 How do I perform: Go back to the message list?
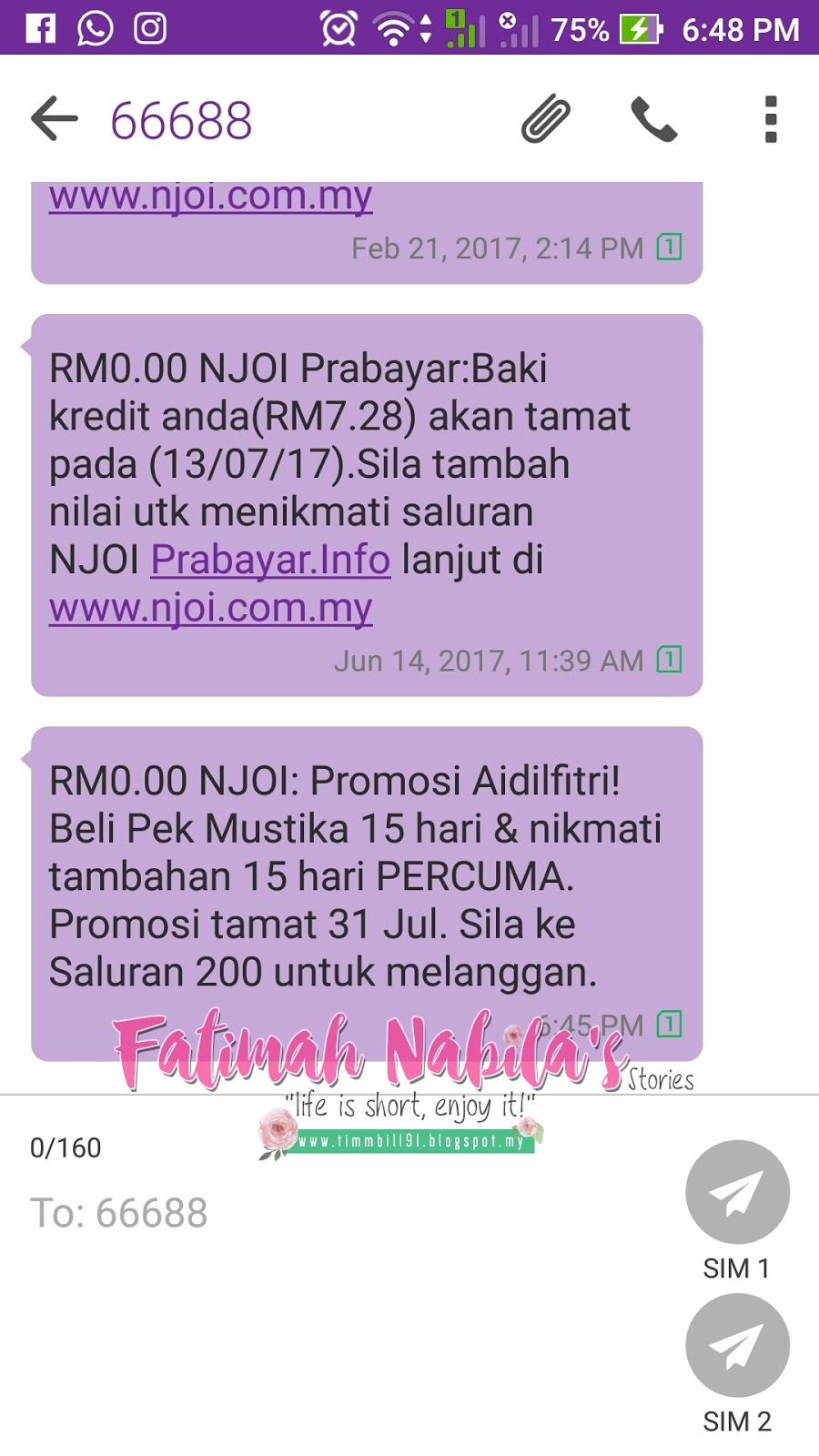55,119
